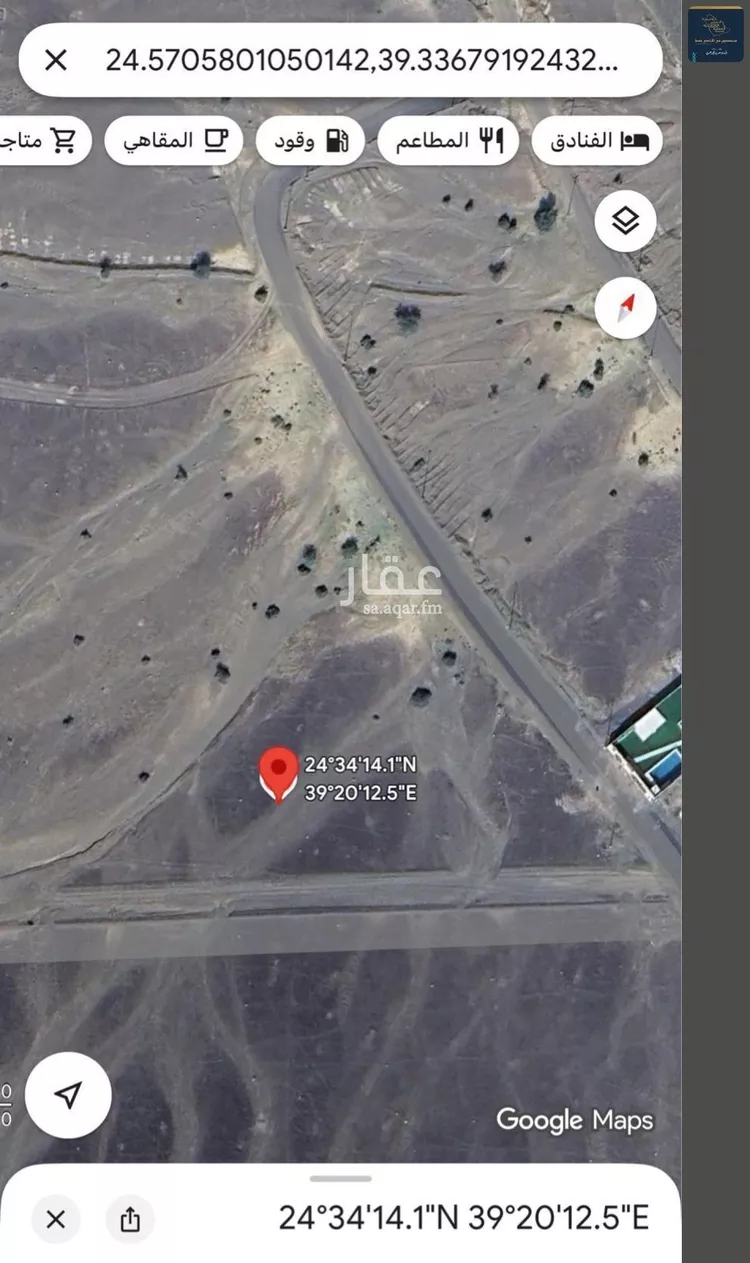Center the map on my location
This screenshot has height=1263, width=750.
67,1095
